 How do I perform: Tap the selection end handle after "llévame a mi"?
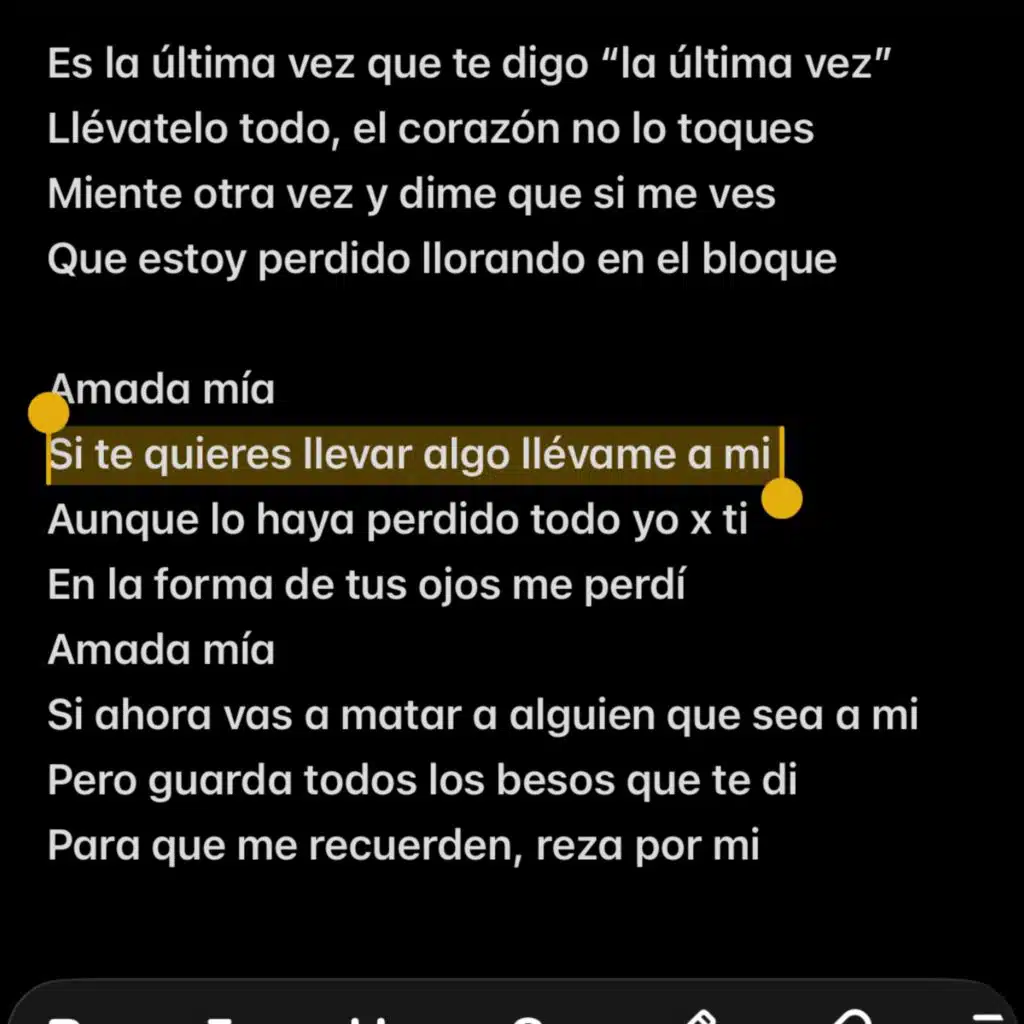coord(782,498)
